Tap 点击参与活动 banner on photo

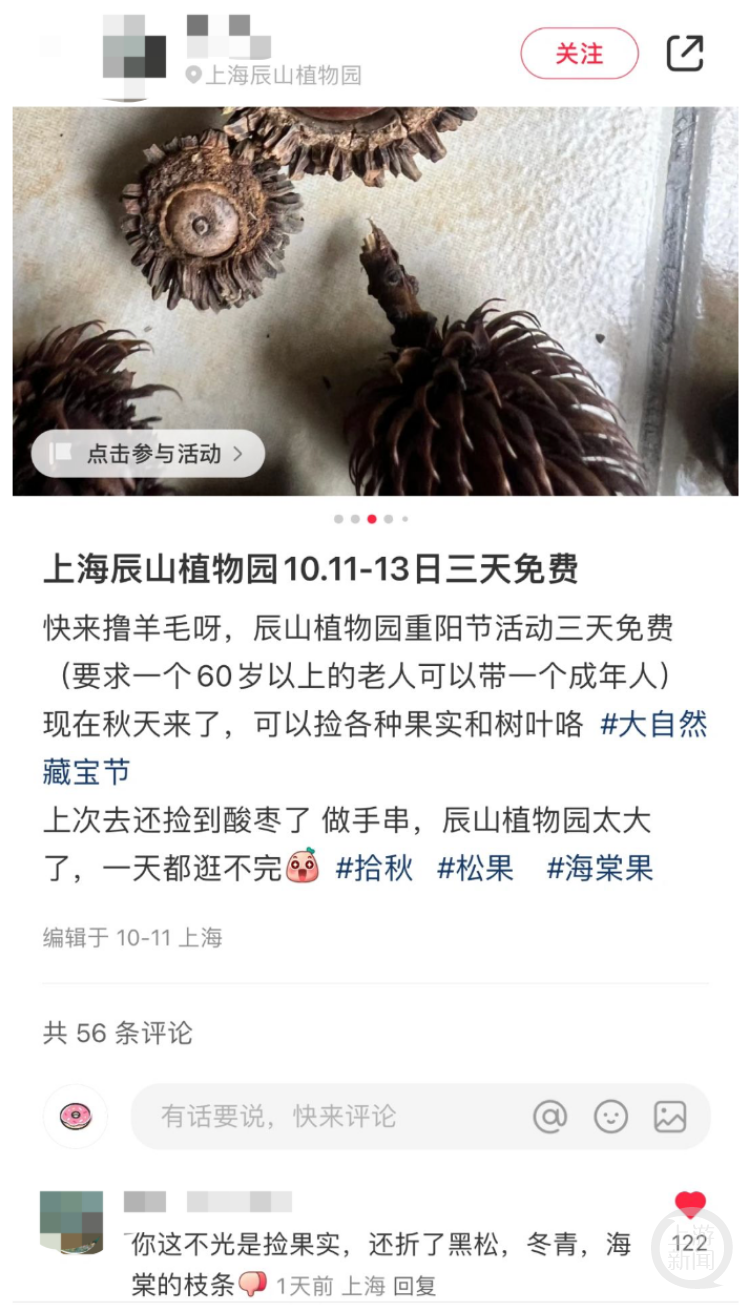click(x=148, y=454)
